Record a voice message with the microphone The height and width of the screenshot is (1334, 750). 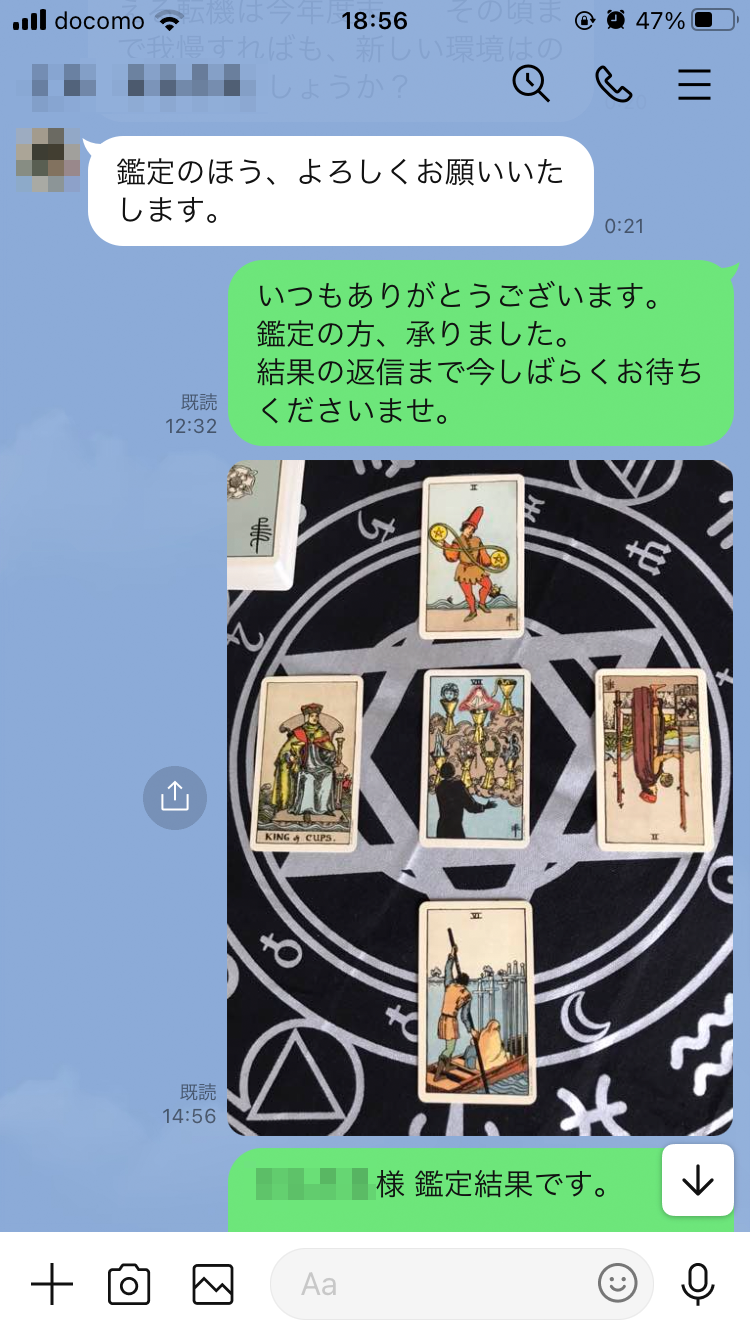697,1284
